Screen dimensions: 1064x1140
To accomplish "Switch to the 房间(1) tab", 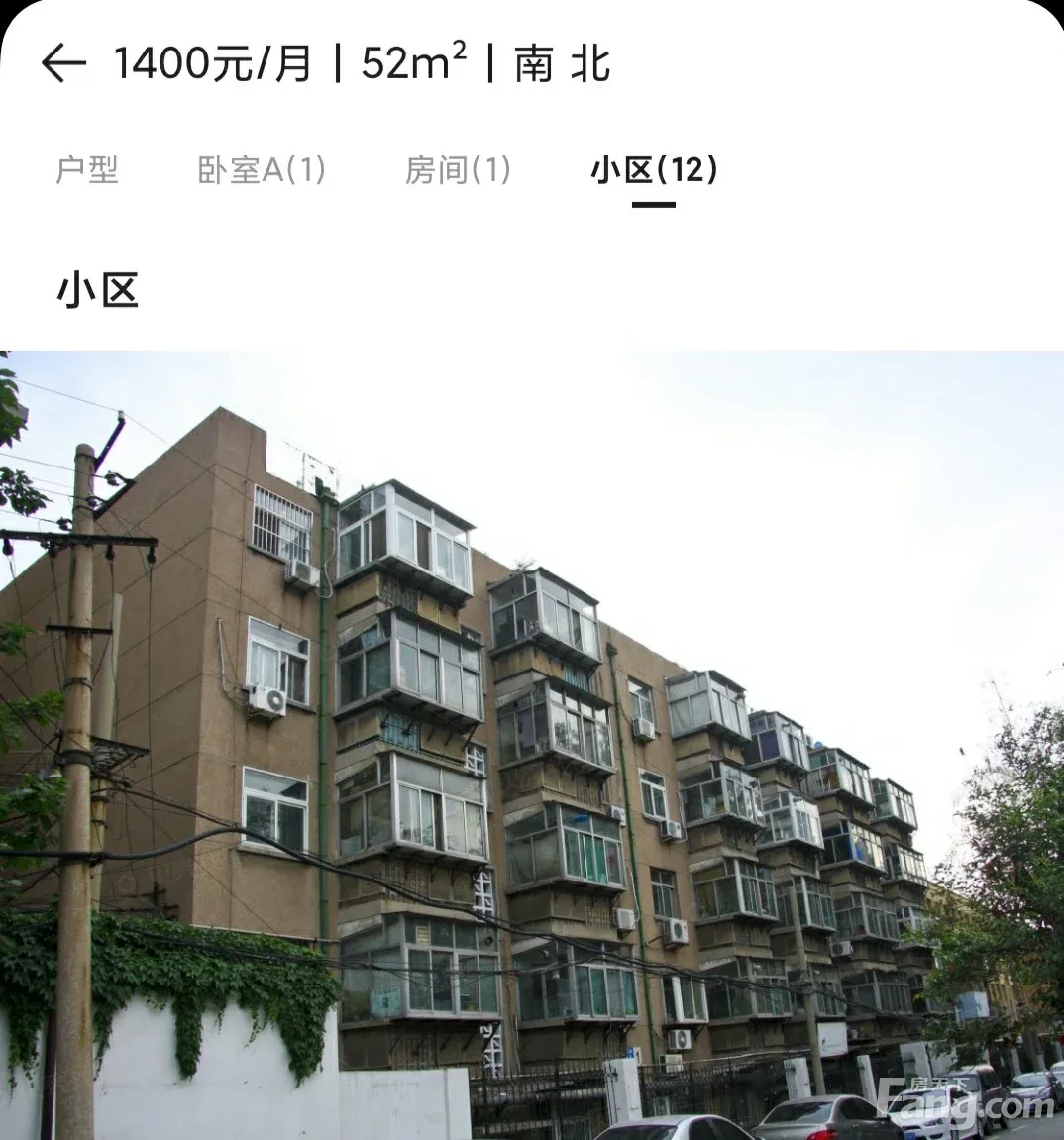I will 458,171.
